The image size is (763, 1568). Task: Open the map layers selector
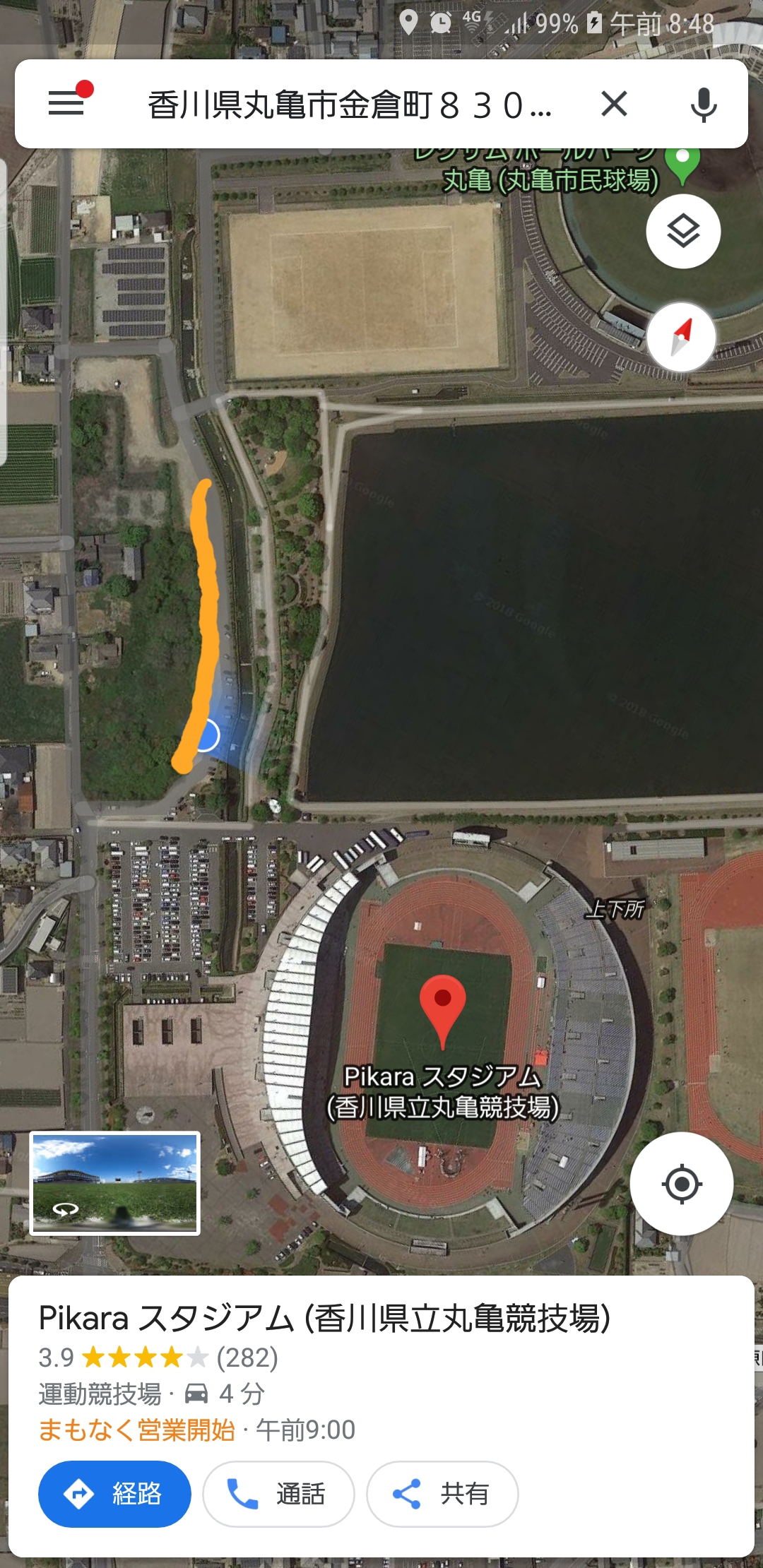click(x=683, y=231)
